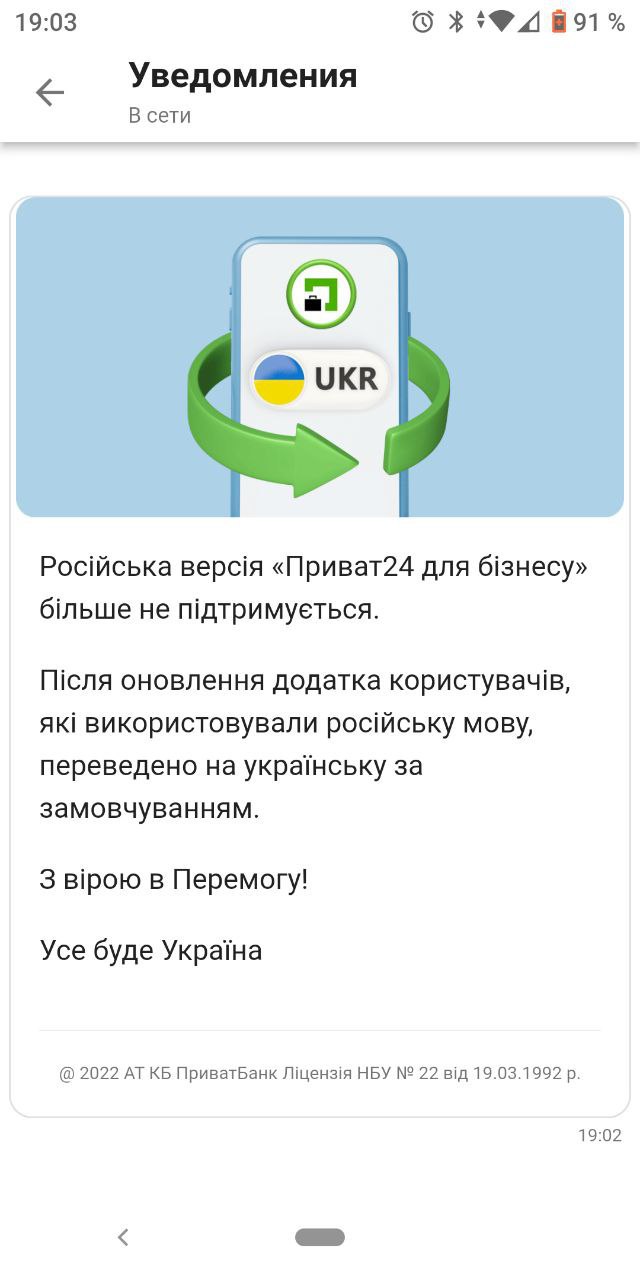Tap the system back chevron
This screenshot has width=640, height=1280.
click(x=123, y=1237)
